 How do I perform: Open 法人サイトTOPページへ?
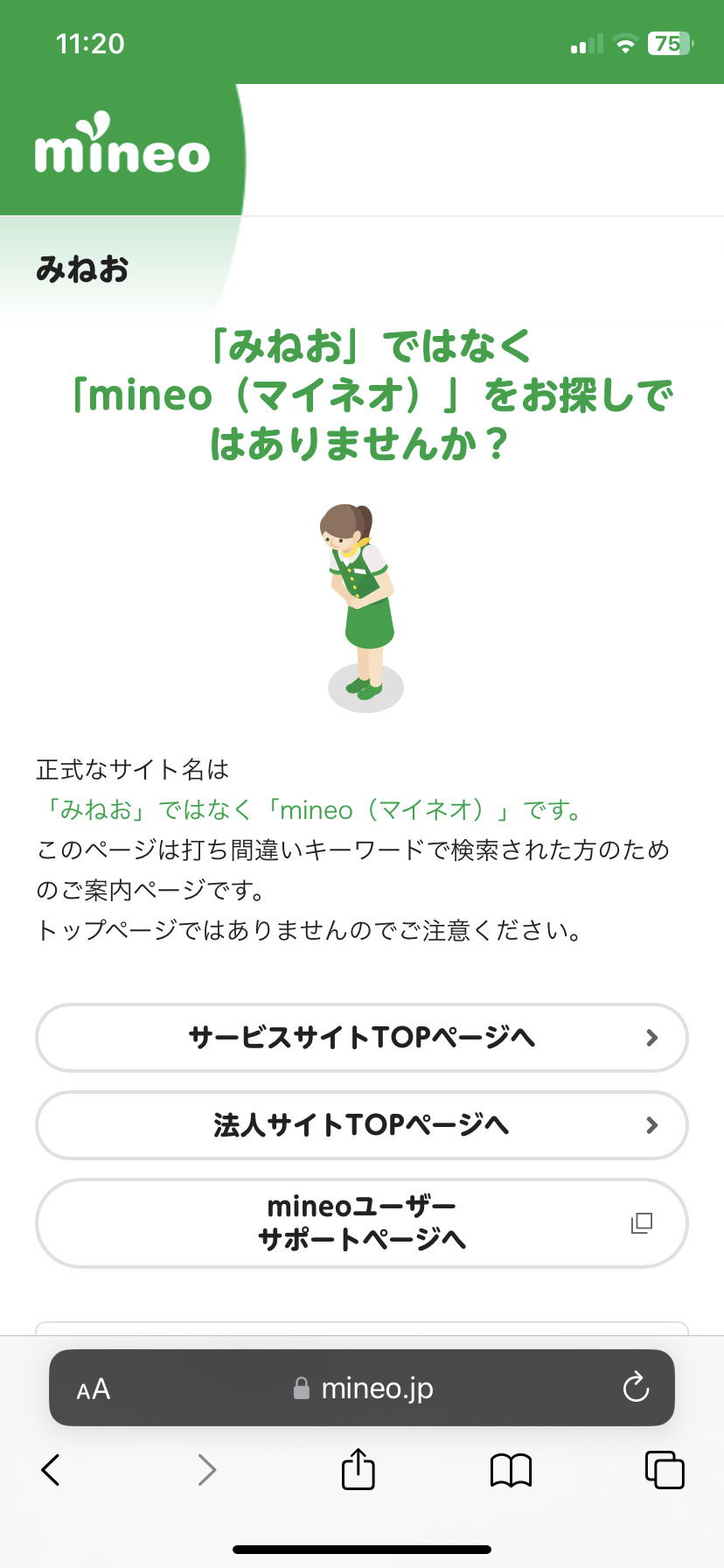click(361, 1125)
